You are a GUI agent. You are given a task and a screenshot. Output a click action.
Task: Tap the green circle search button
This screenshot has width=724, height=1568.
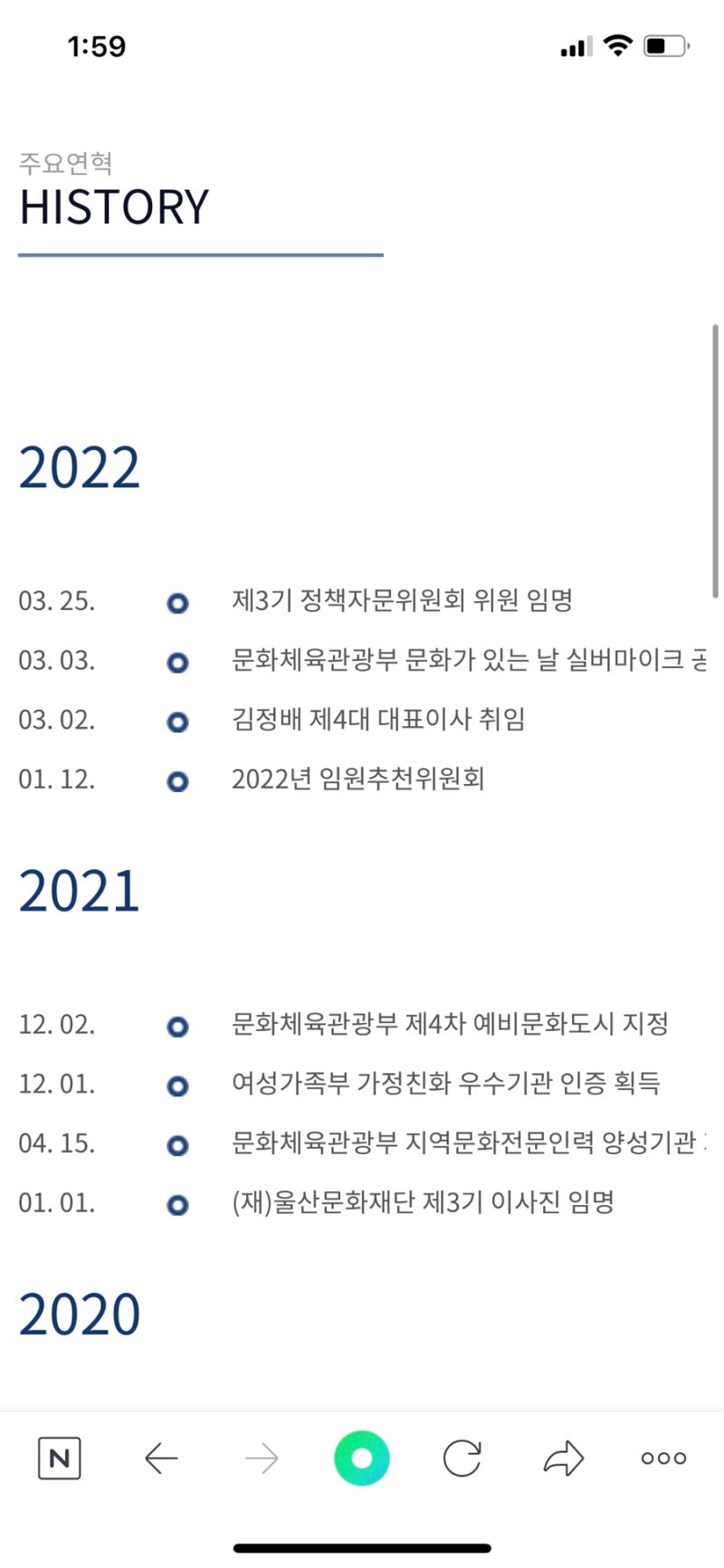(x=362, y=1458)
